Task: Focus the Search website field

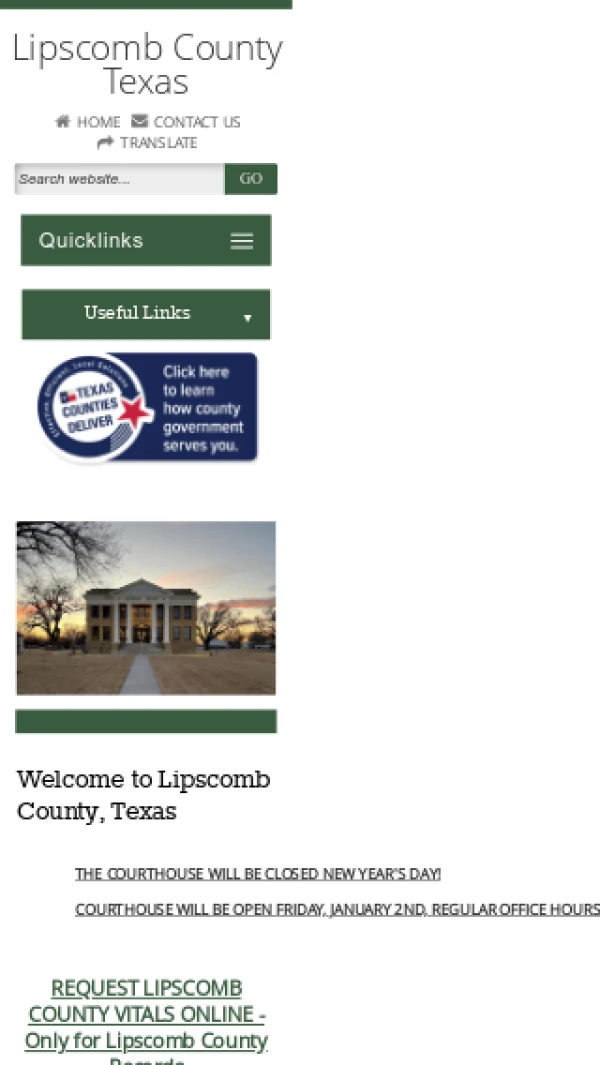Action: coord(119,179)
